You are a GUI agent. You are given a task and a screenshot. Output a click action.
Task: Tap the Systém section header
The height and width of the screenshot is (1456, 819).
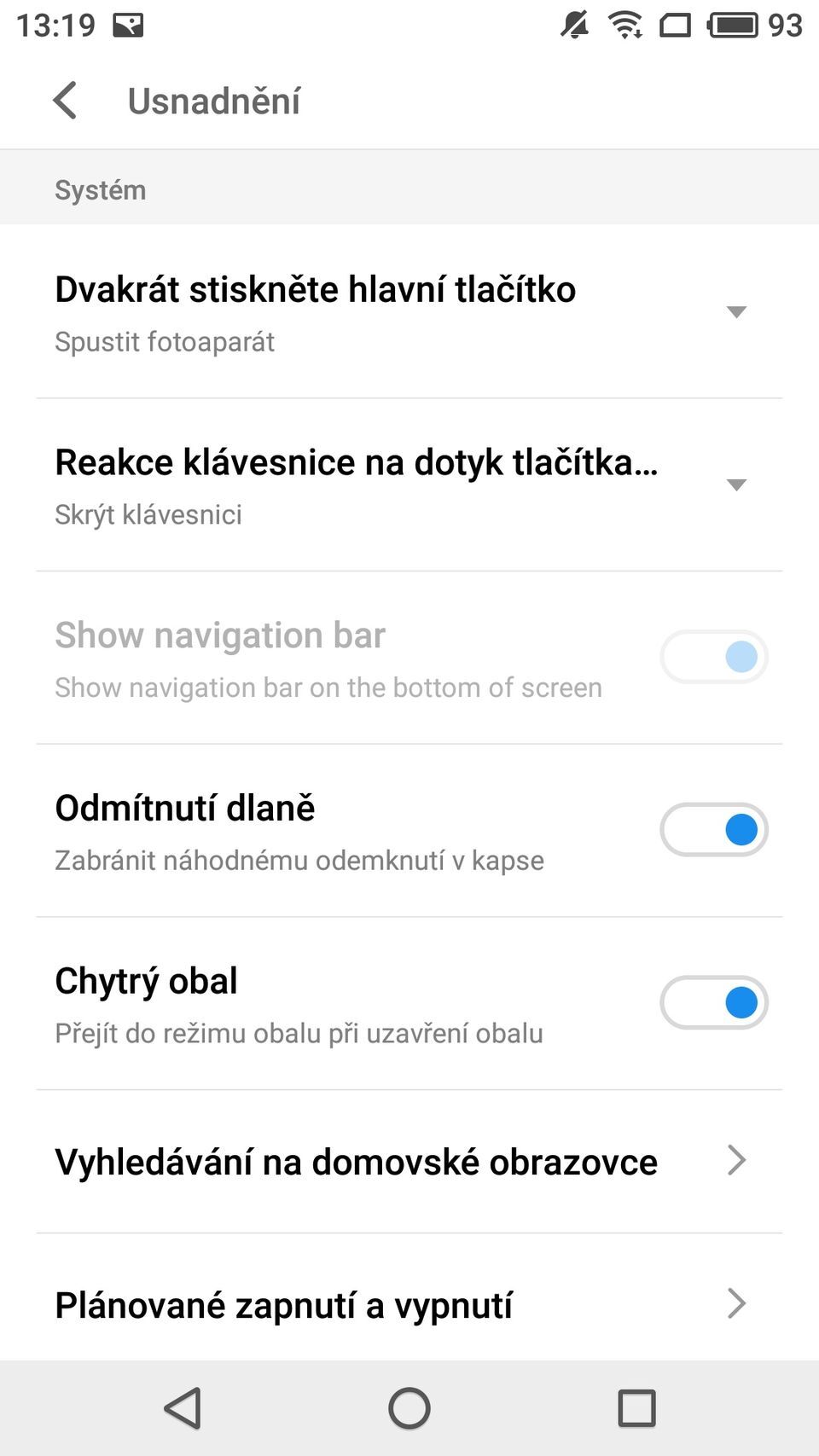pyautogui.click(x=100, y=189)
